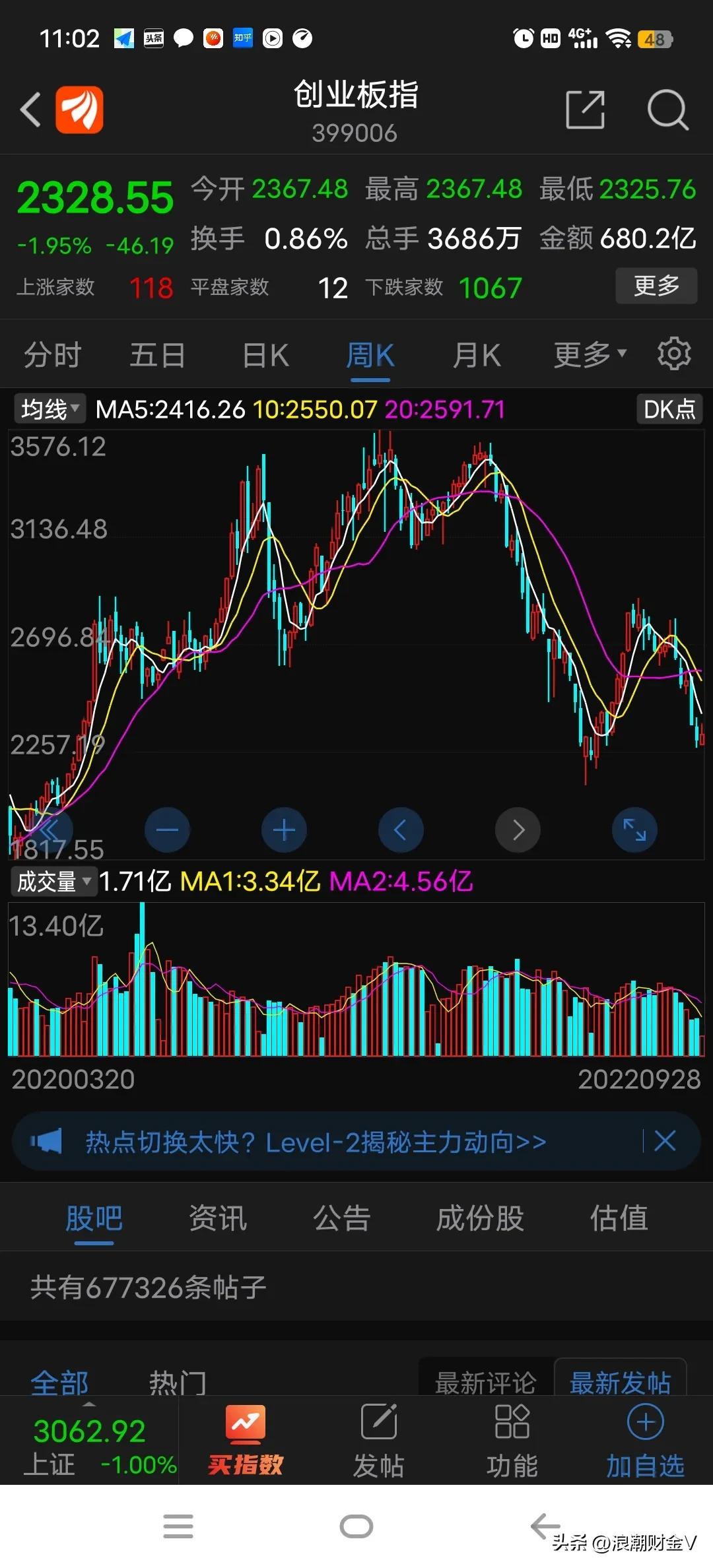
Task: Select 最新发帖 sorting option
Action: coord(619,1381)
